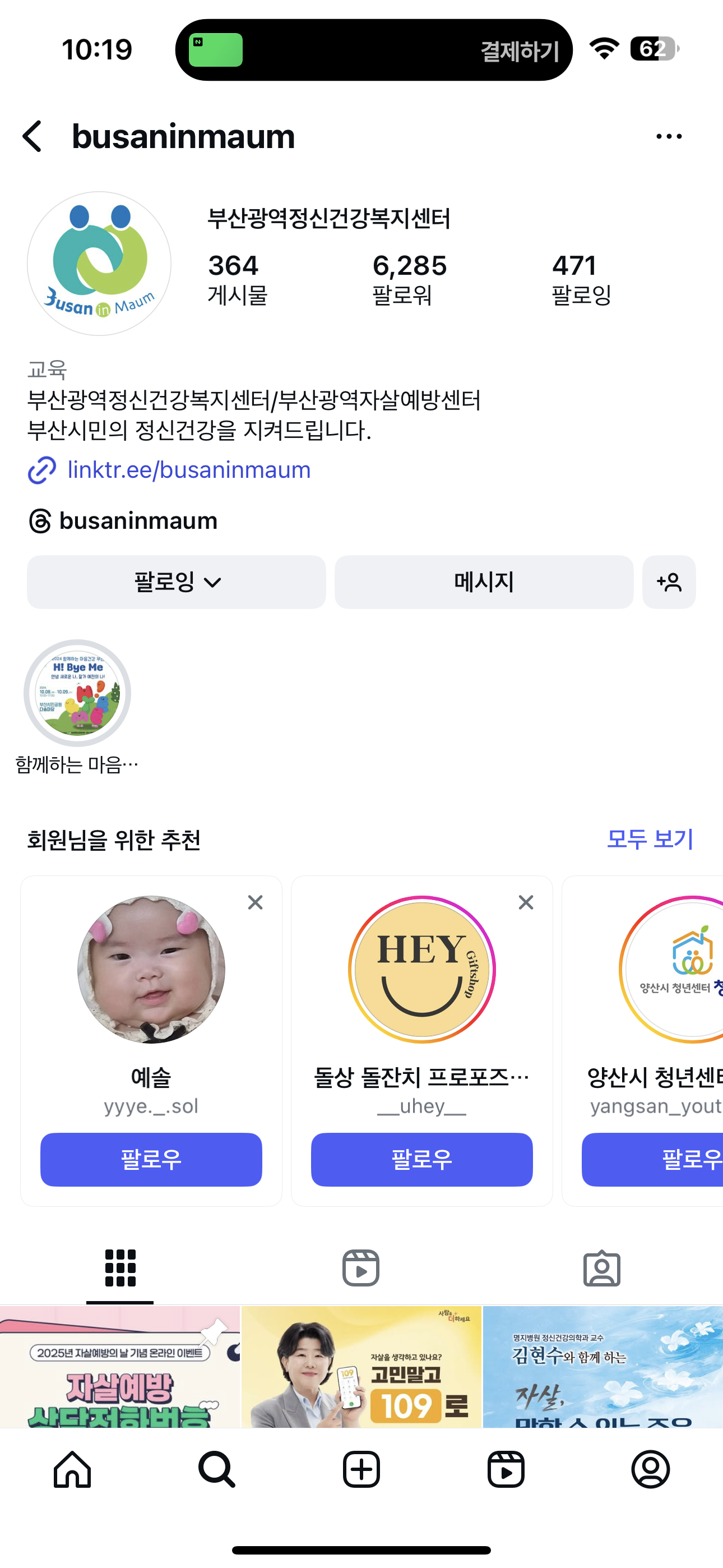This screenshot has height=1568, width=723.
Task: Dismiss the 예솔 suggestion card
Action: (256, 902)
